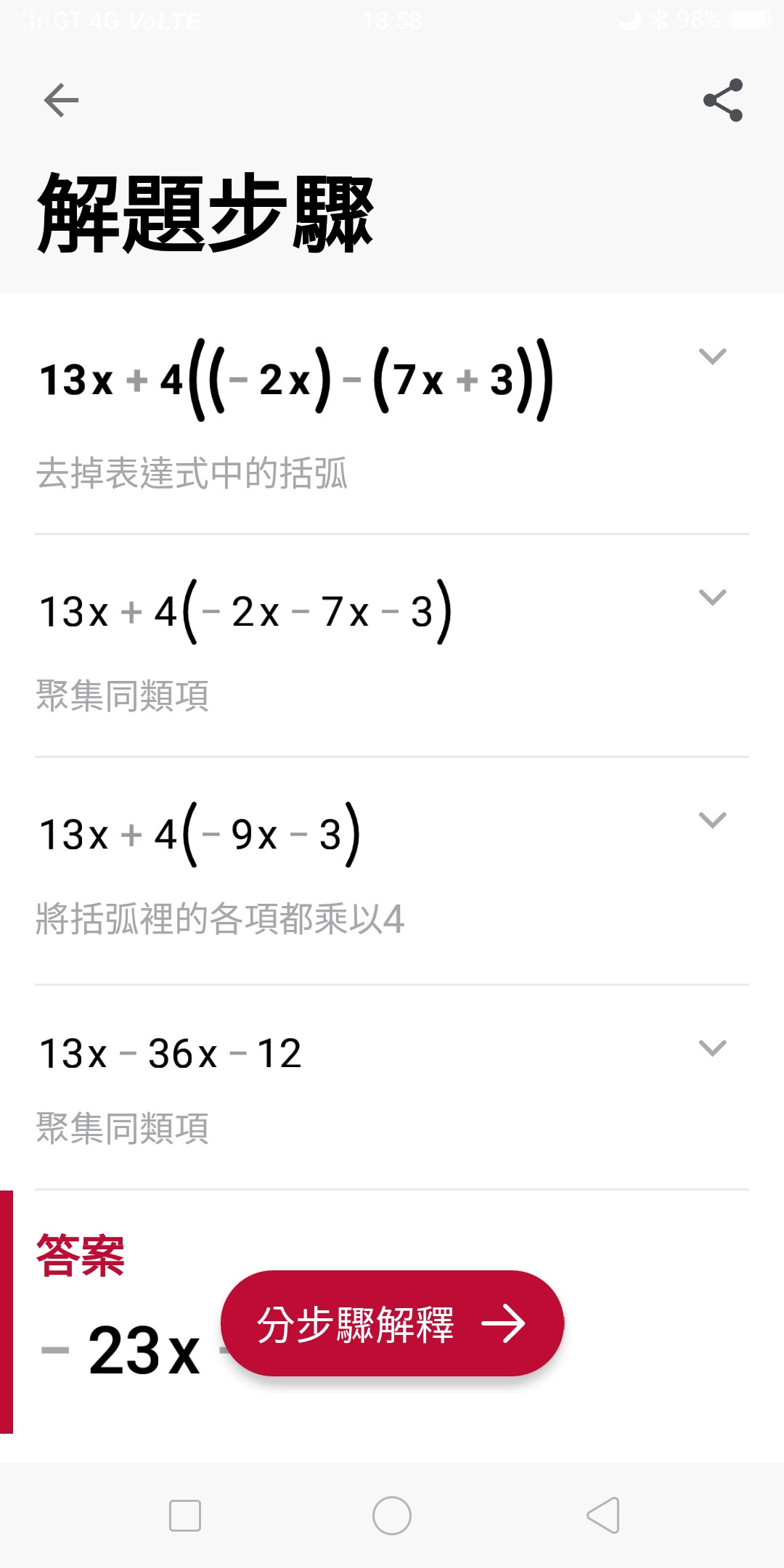
Task: Open recent apps with the square button
Action: click(185, 1516)
